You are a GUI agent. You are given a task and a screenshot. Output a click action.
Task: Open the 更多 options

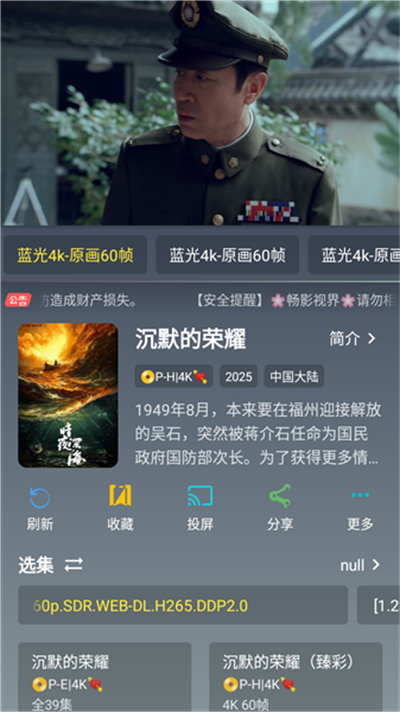click(x=360, y=508)
